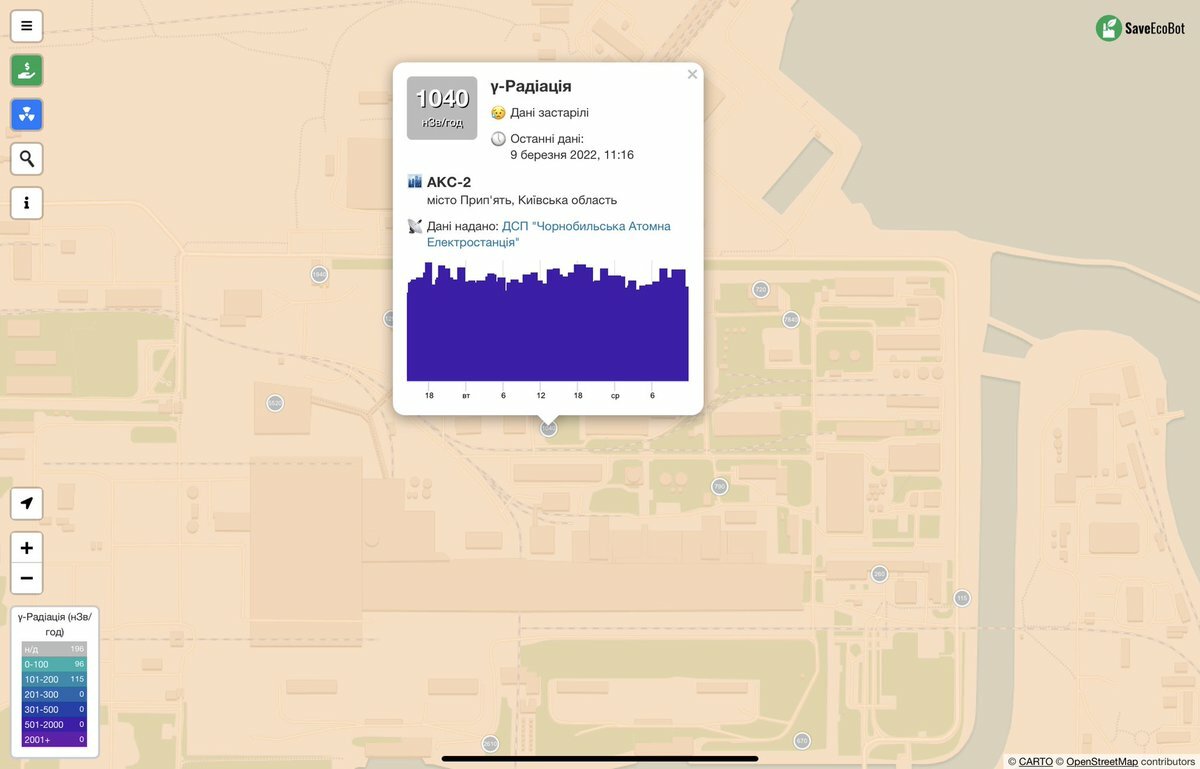
Task: Zoom out of the map
Action: [26, 578]
